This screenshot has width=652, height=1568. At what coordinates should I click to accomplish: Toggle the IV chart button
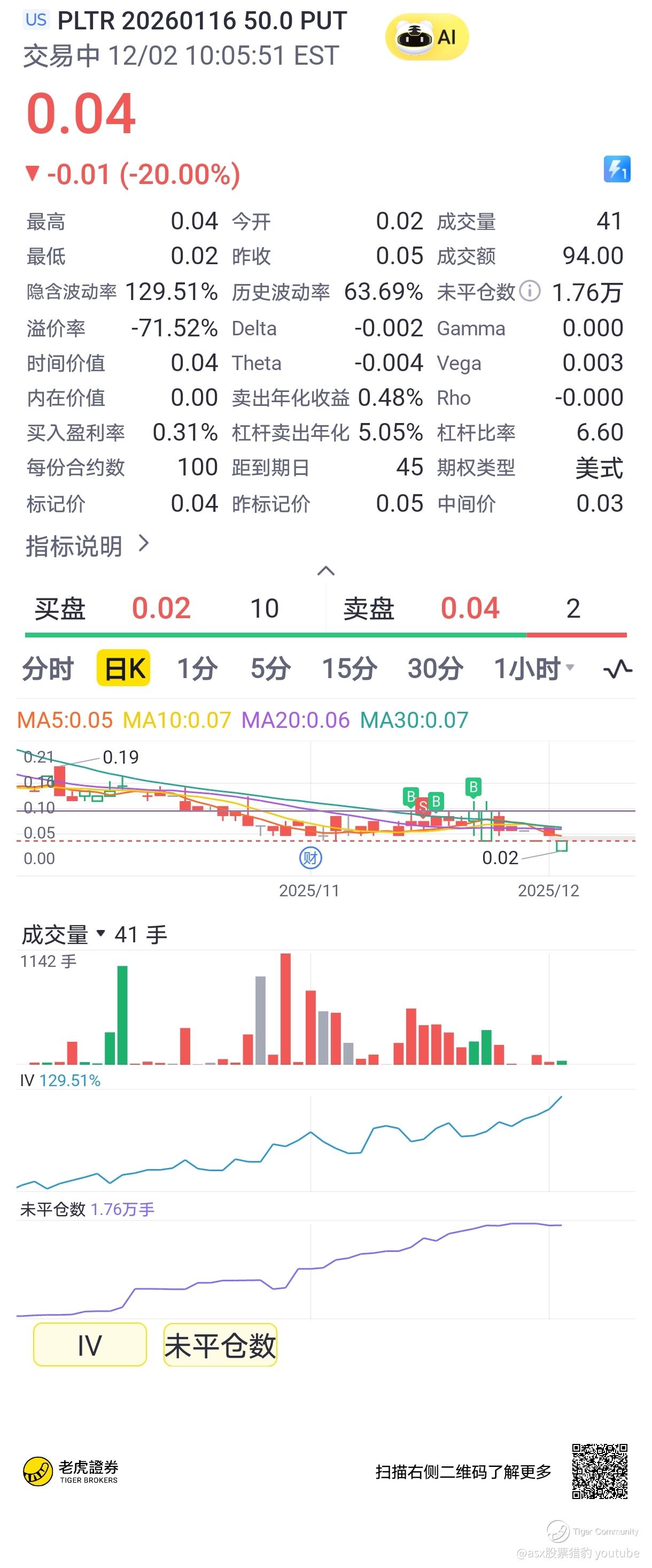tap(90, 1345)
